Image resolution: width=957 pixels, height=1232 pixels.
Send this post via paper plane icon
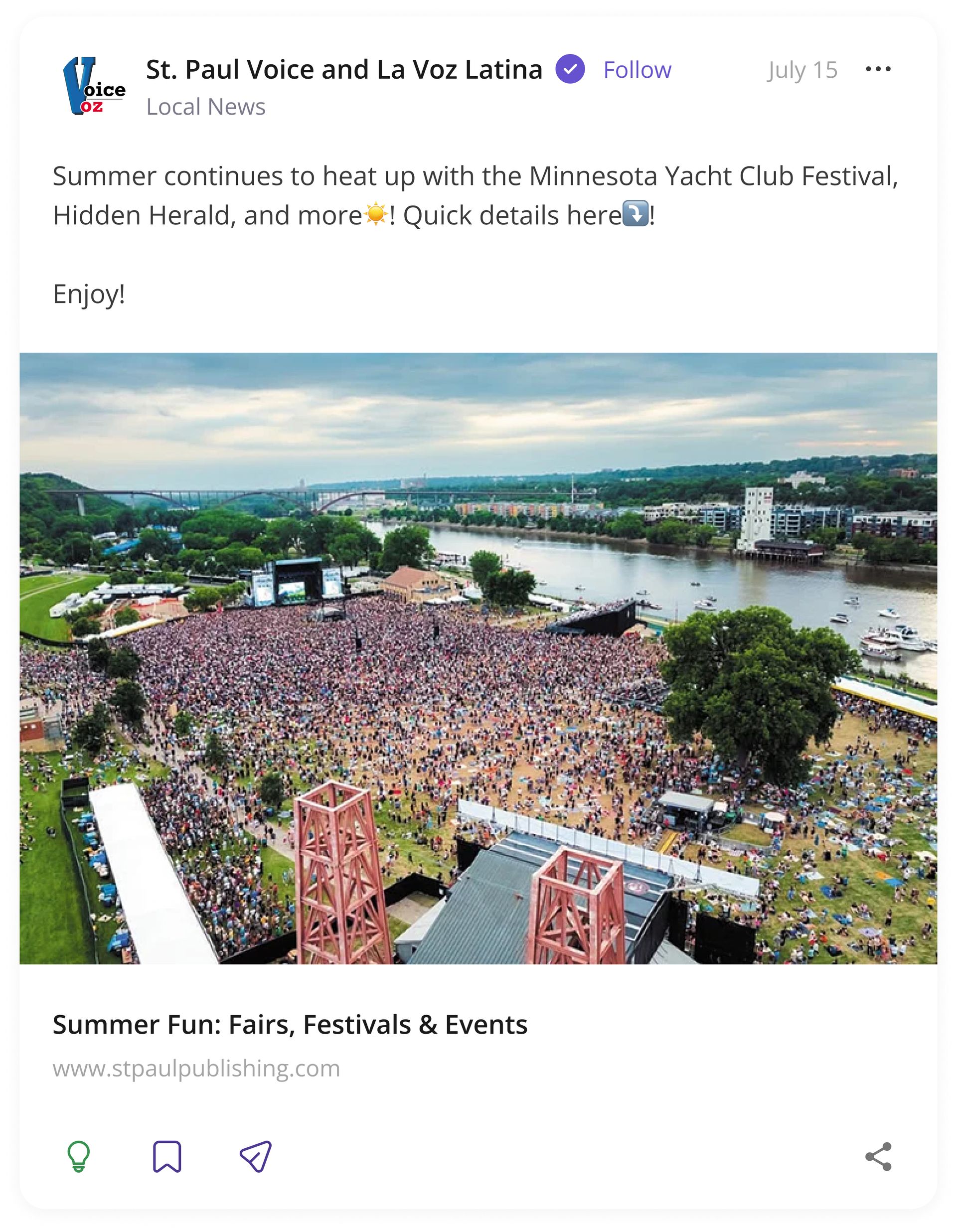(256, 1157)
